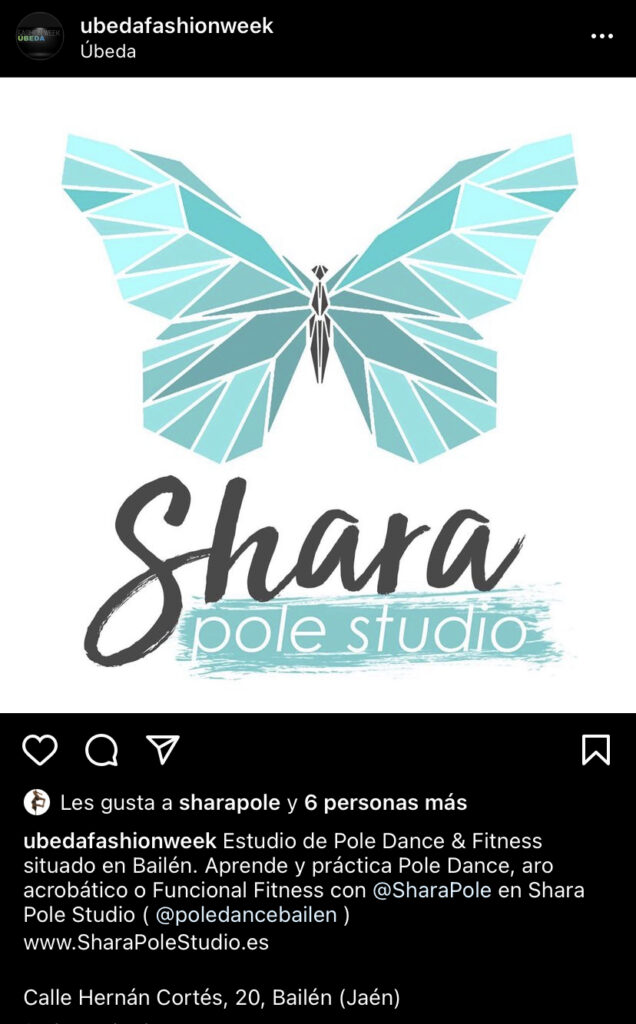Open ubedafashionweek profile avatar
Viewport: 636px width, 1024px height.
click(x=40, y=37)
